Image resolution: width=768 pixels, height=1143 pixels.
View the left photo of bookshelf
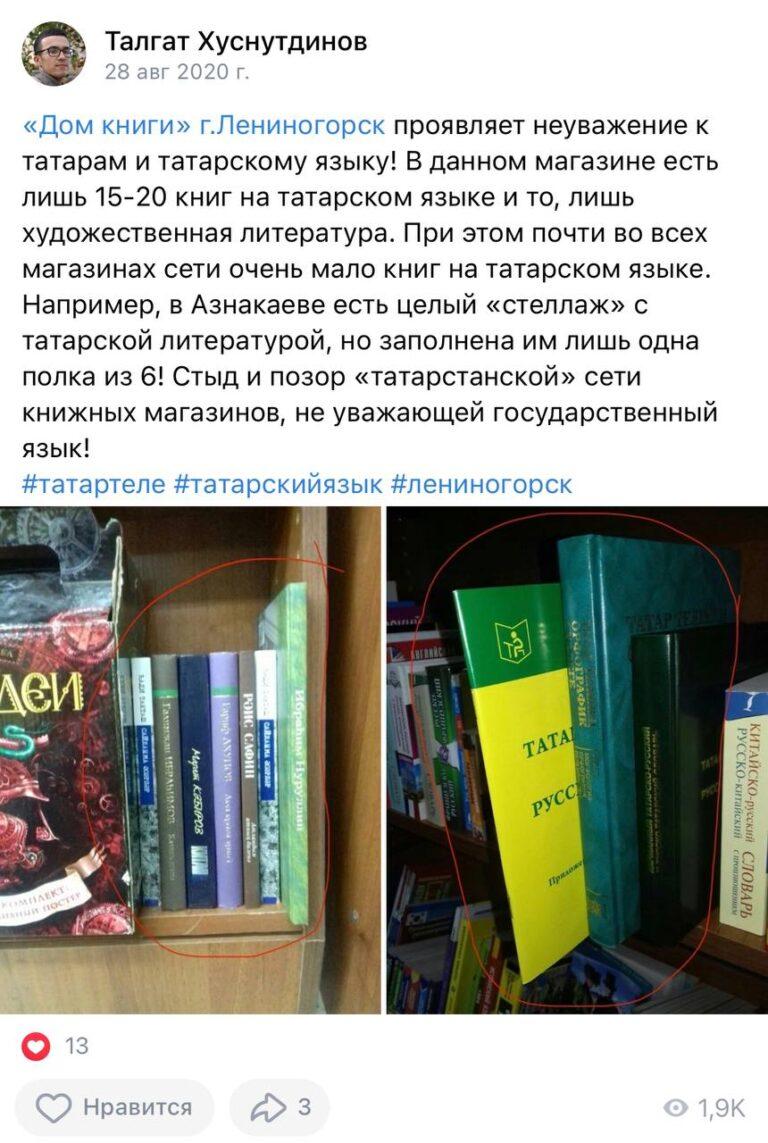[190, 760]
